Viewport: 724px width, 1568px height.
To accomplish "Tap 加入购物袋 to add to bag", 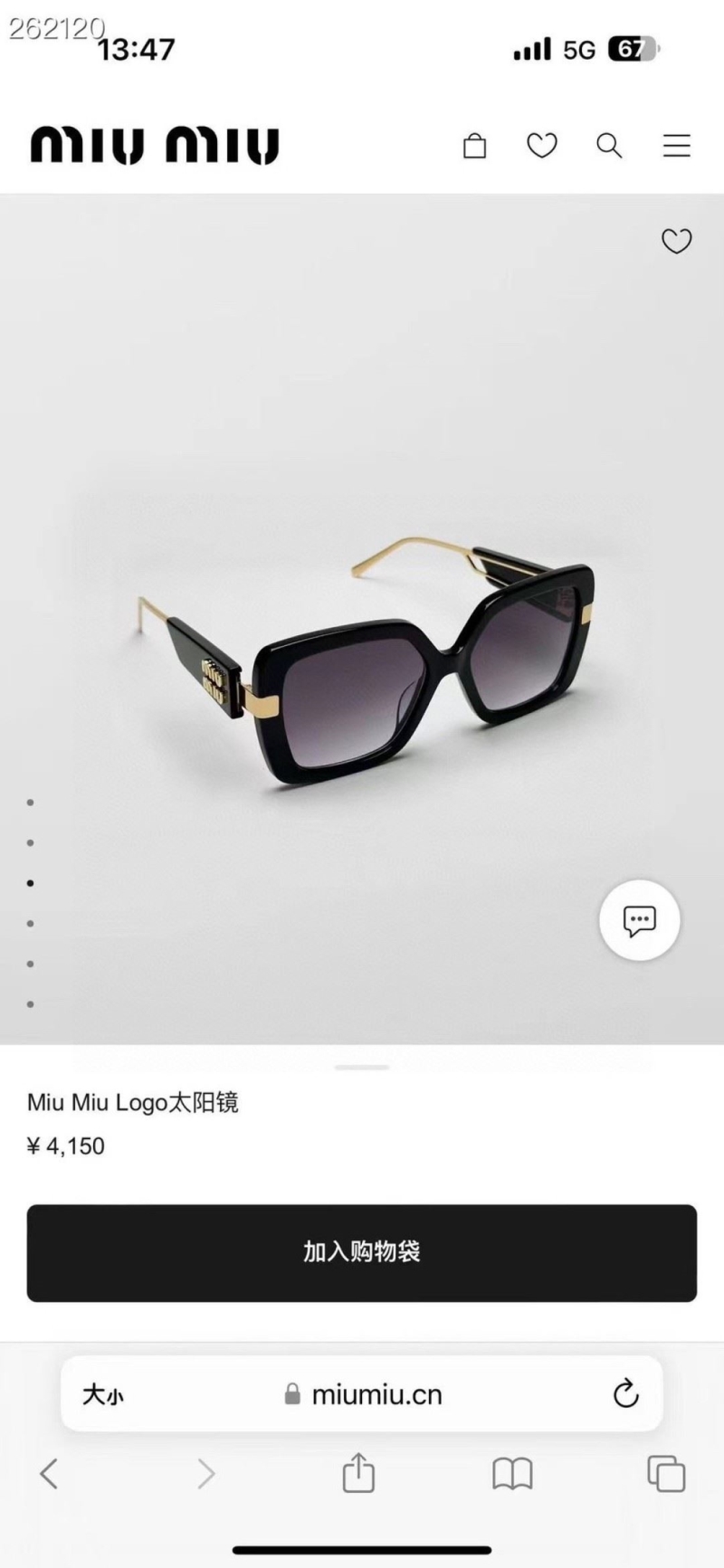I will pos(362,1252).
